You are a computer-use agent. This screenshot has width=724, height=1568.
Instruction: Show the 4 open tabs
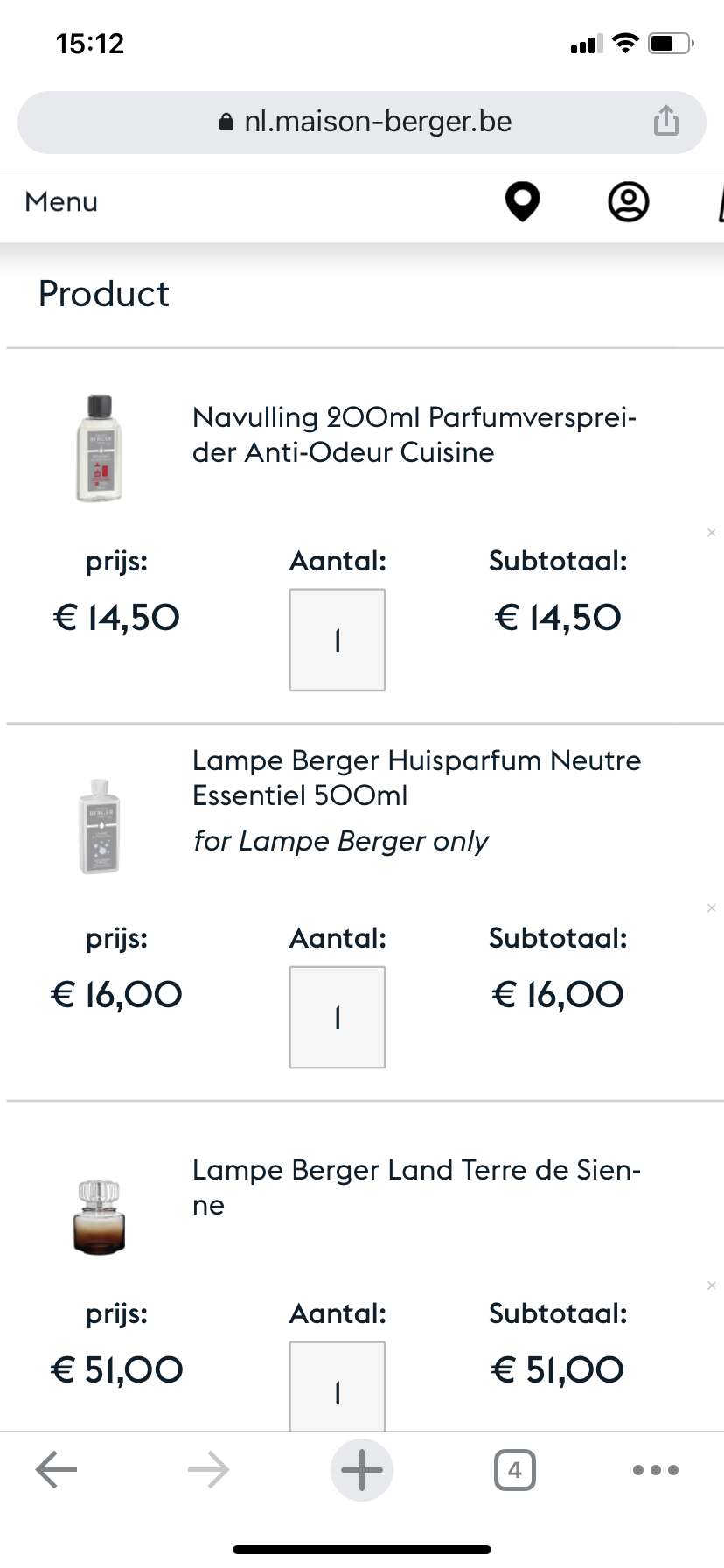[515, 1470]
